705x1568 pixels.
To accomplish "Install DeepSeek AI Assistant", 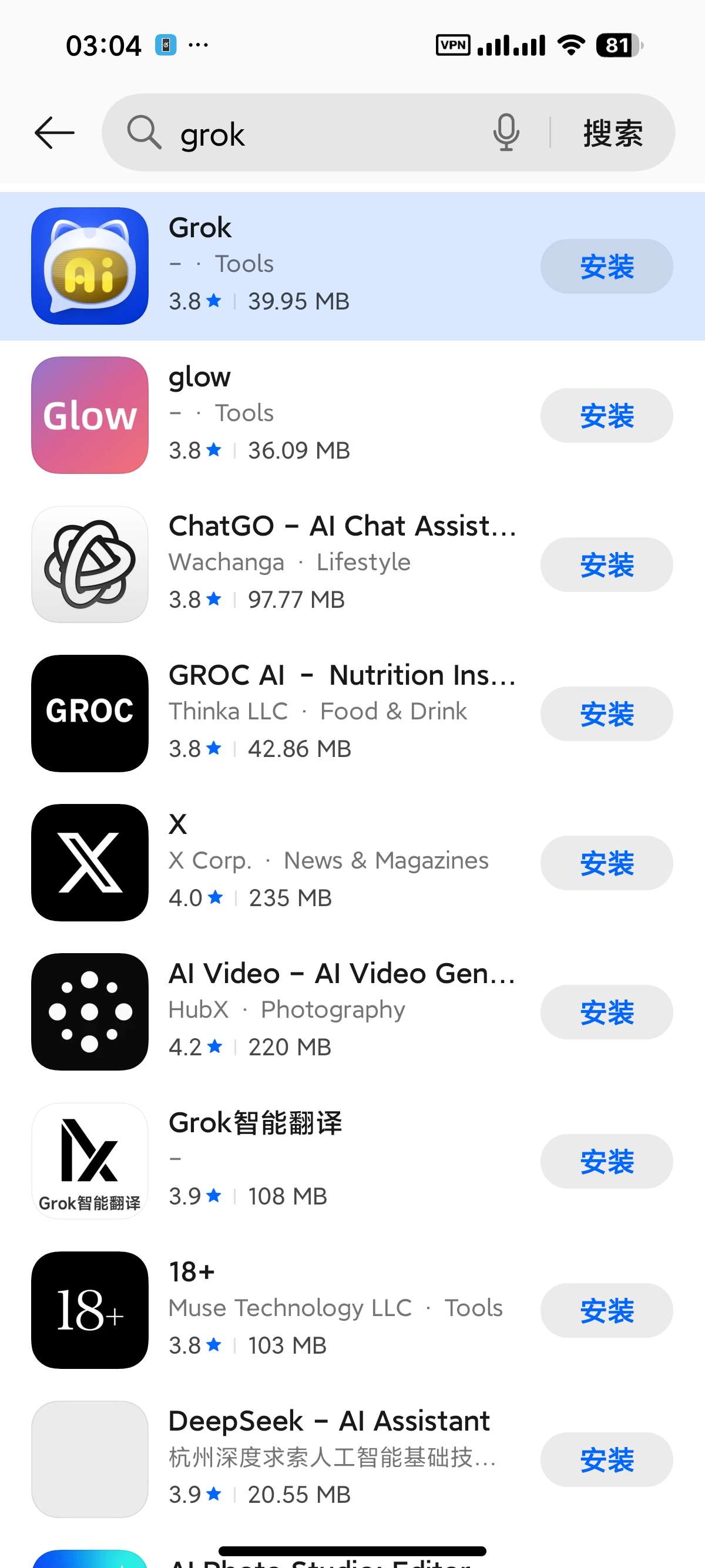I will point(606,1460).
